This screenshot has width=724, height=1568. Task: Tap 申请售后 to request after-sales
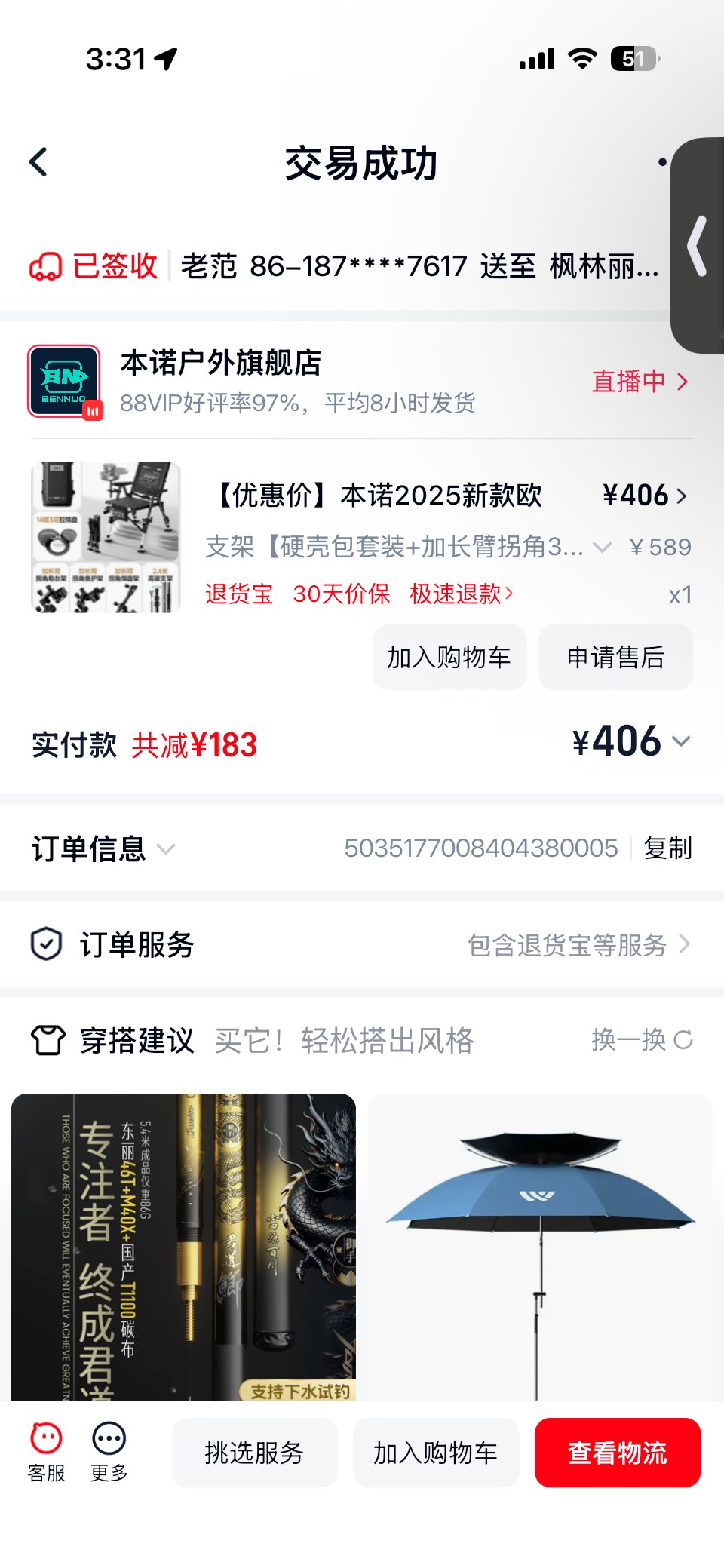click(615, 657)
